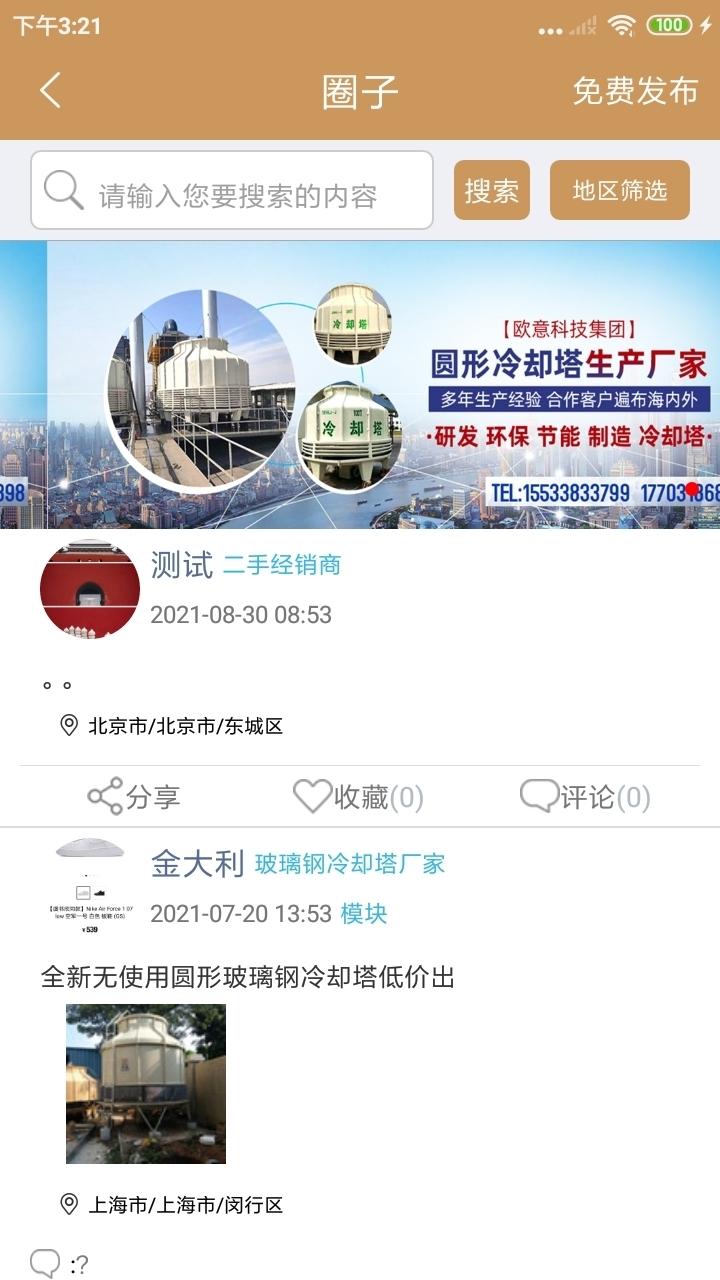Favorite 测试's post with 收藏
This screenshot has height=1280, width=720.
[358, 797]
